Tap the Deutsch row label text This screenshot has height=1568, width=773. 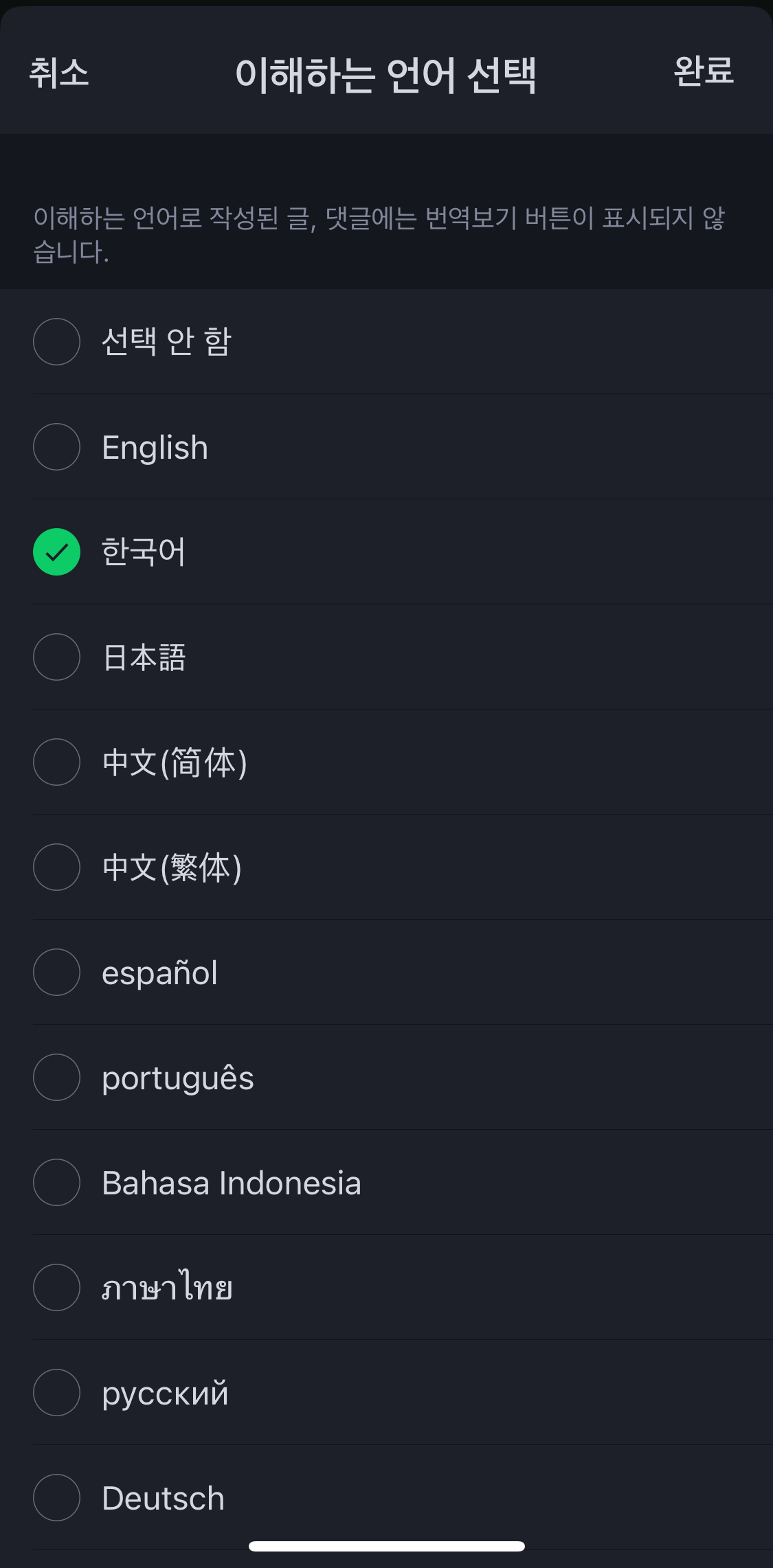tap(162, 1498)
